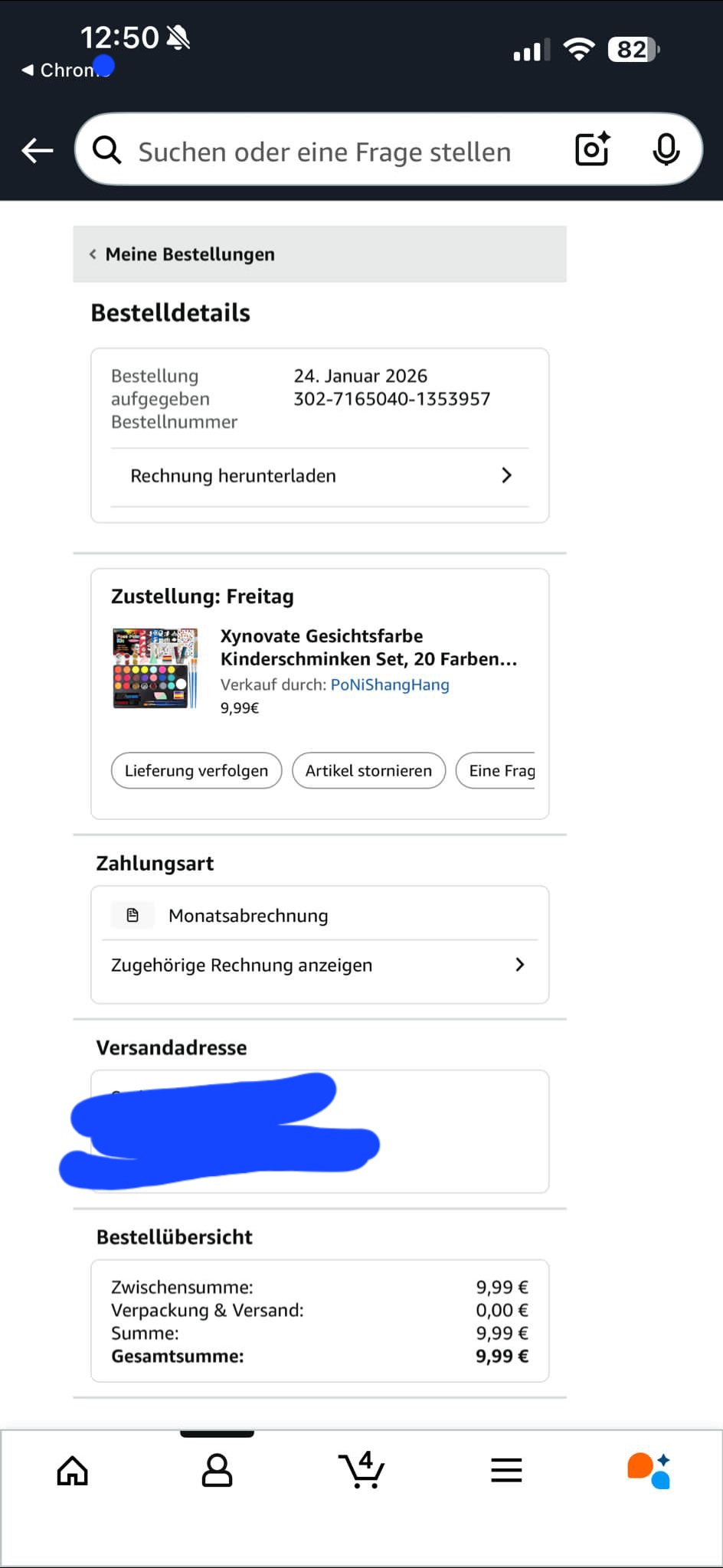Screen dimensions: 723x1568
Task: Go back with the arrow icon
Action: [x=38, y=151]
